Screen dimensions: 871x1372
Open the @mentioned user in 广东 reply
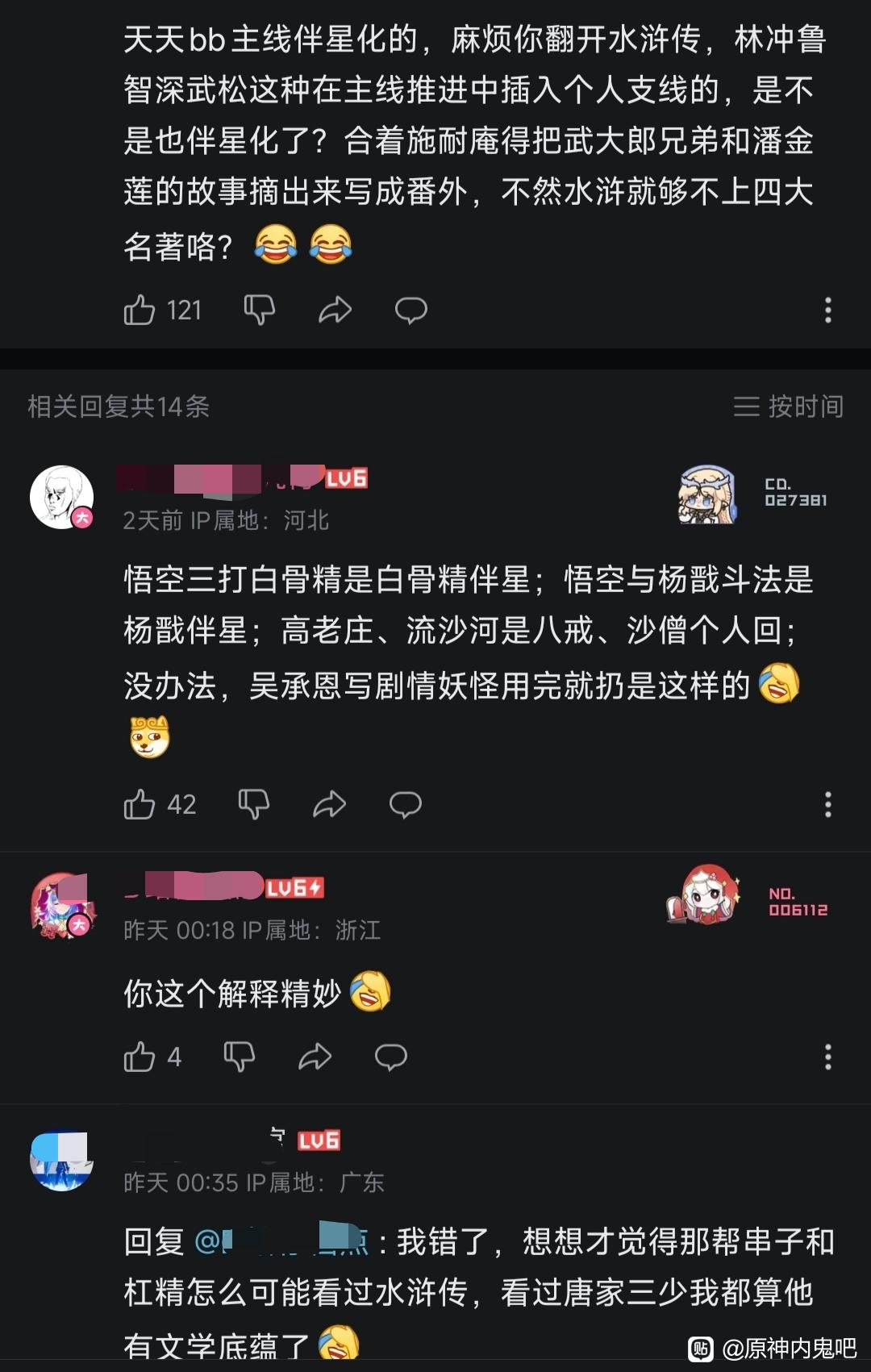click(282, 1241)
